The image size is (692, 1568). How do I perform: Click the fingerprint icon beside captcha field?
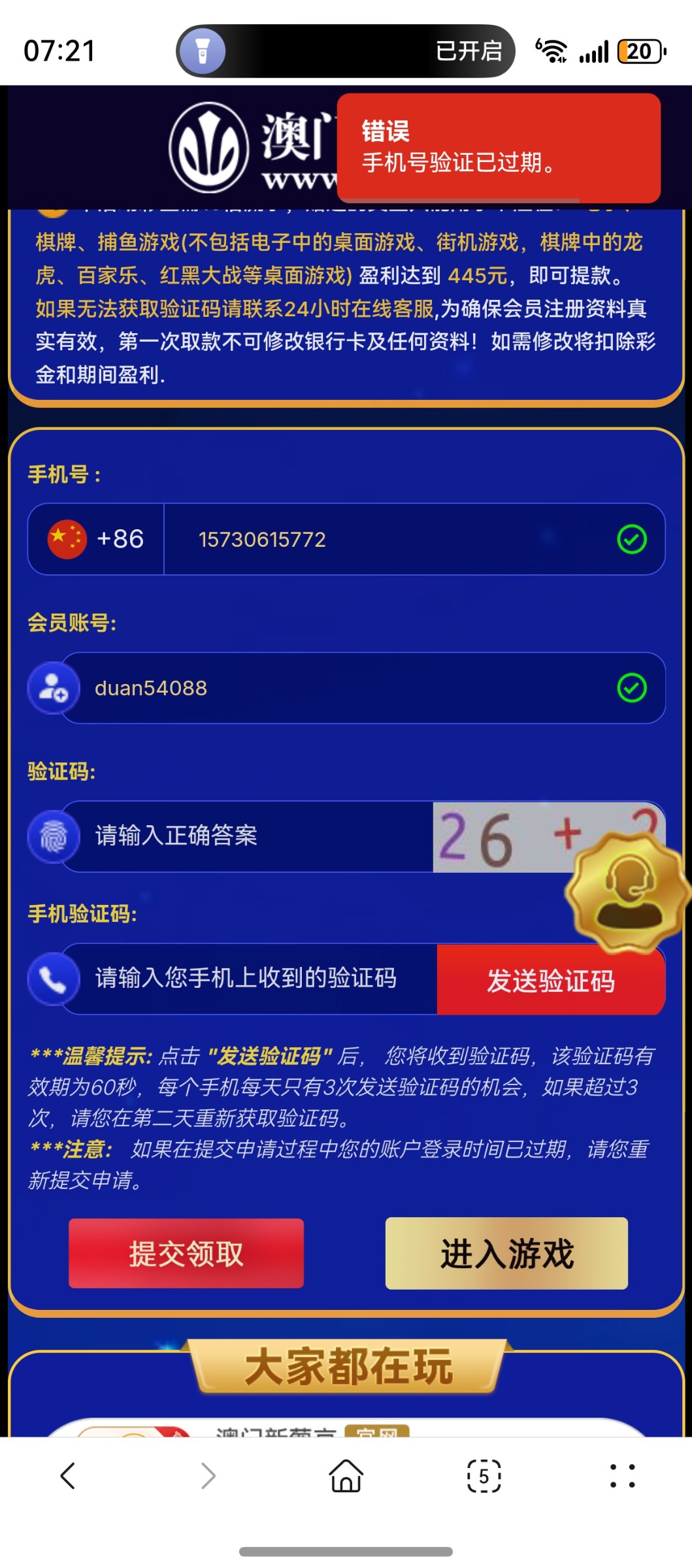(53, 837)
